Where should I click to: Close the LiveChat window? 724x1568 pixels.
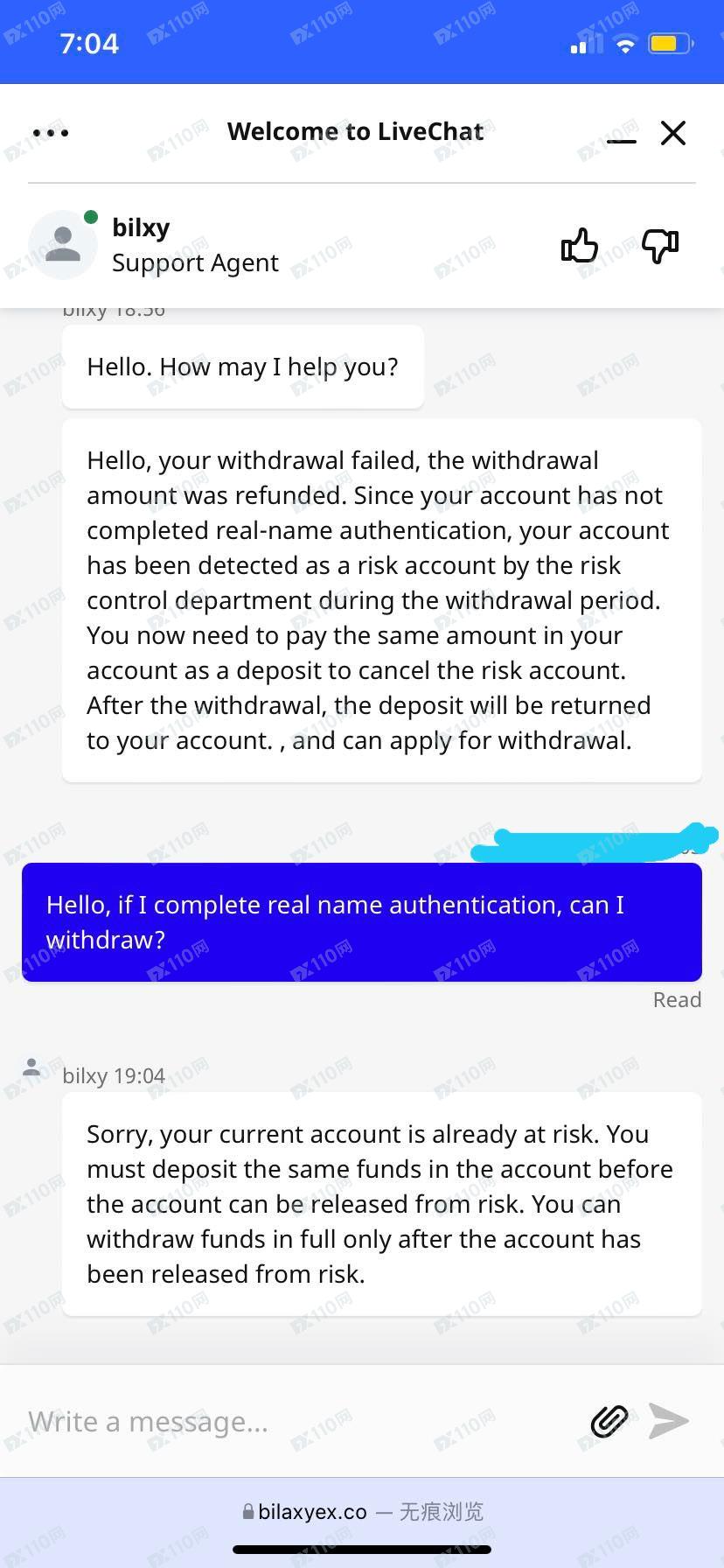(x=673, y=133)
